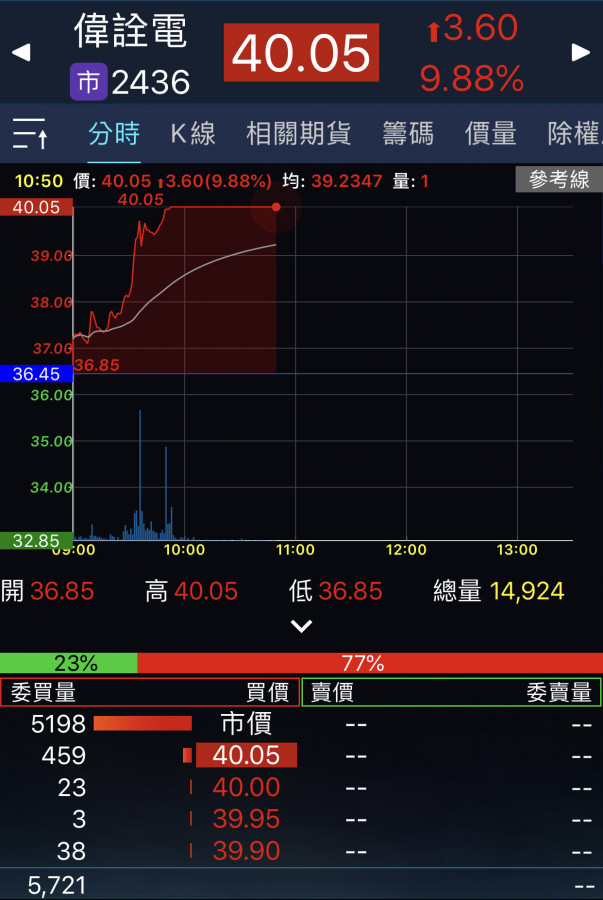Screen dimensions: 603x900
Task: Select the 40.05 bid price
Action: (246, 755)
